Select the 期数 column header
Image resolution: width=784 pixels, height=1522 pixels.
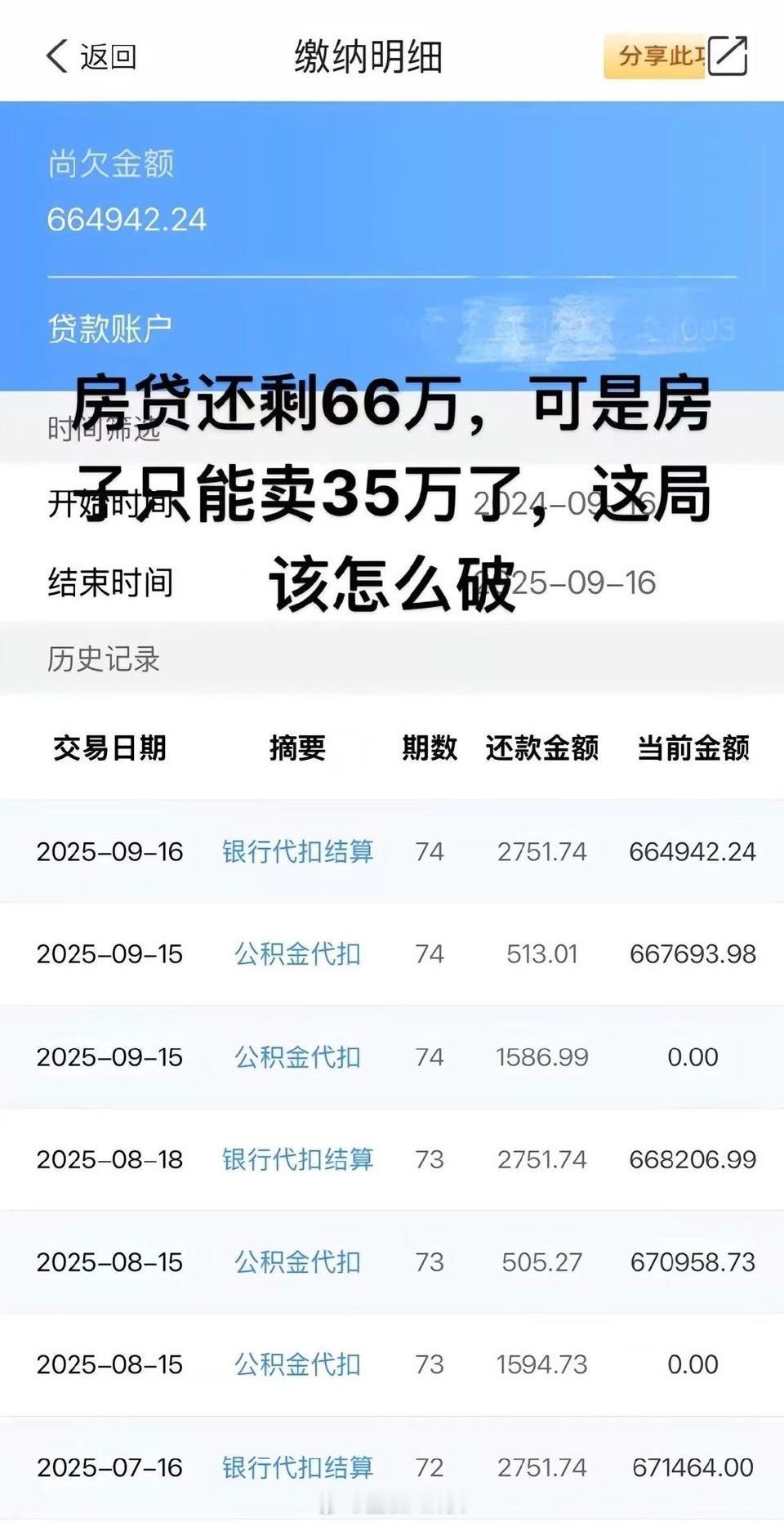(428, 748)
